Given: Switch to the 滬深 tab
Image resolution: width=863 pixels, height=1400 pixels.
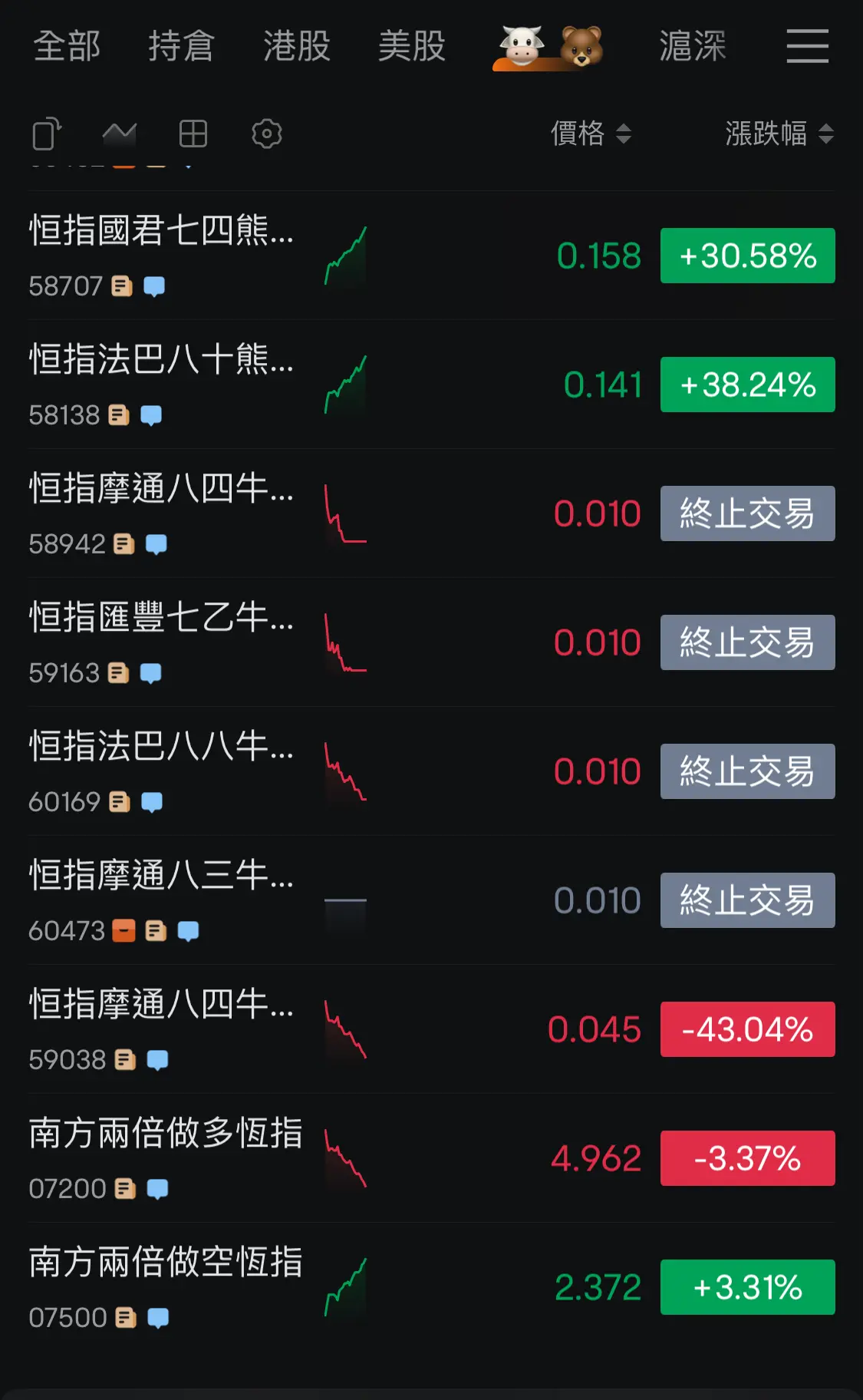Looking at the screenshot, I should click(693, 46).
